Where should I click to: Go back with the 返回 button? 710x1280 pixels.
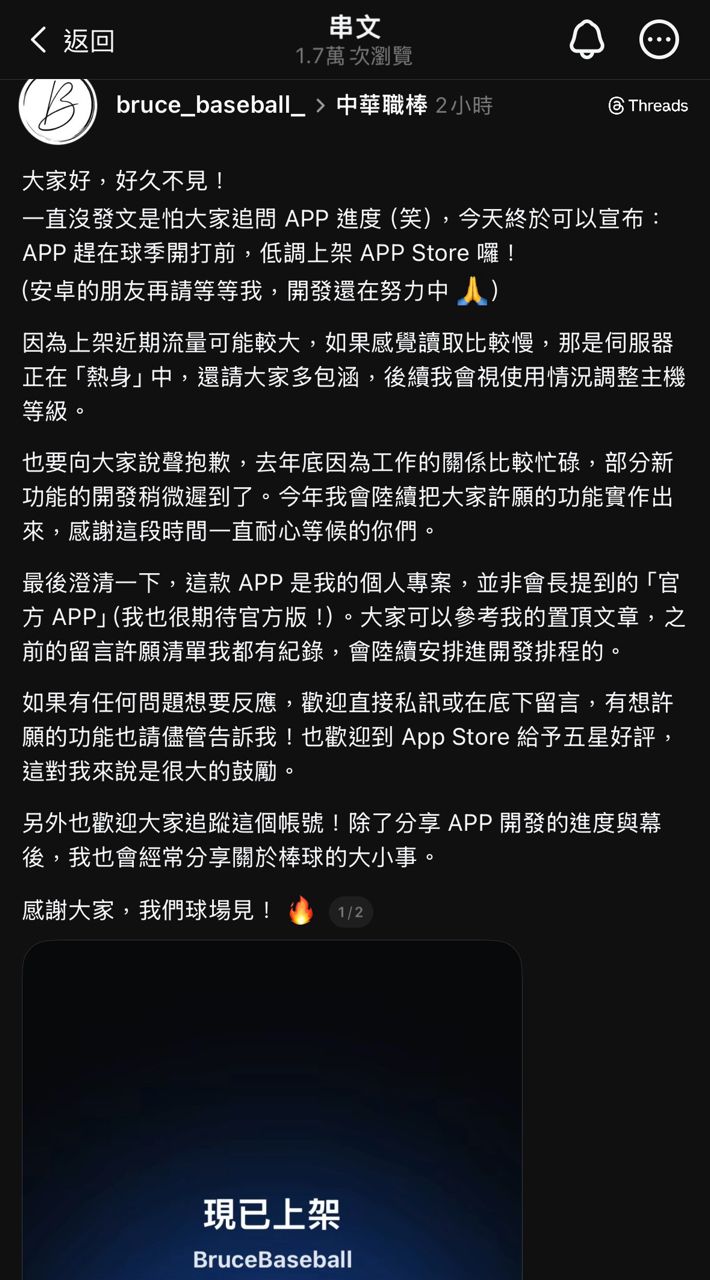pyautogui.click(x=71, y=40)
